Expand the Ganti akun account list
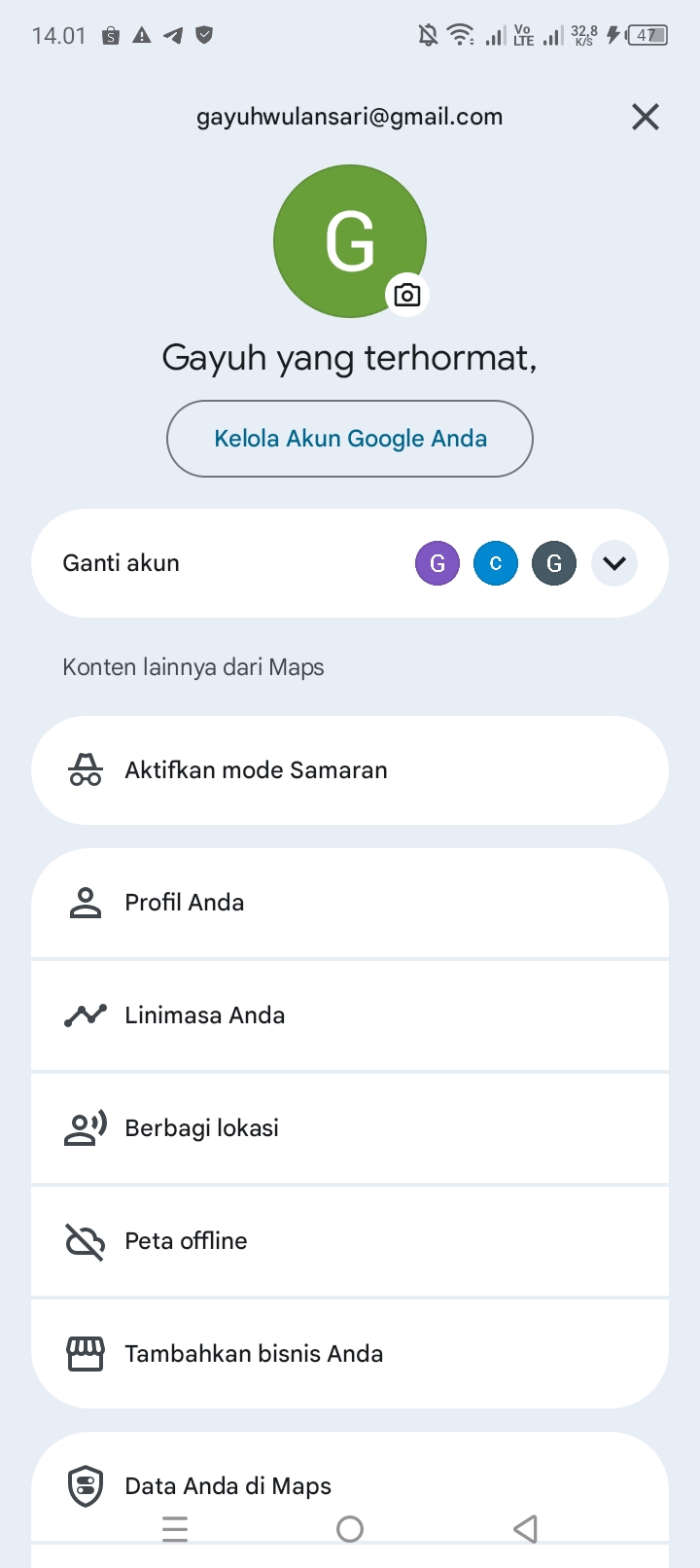700x1568 pixels. (x=614, y=563)
